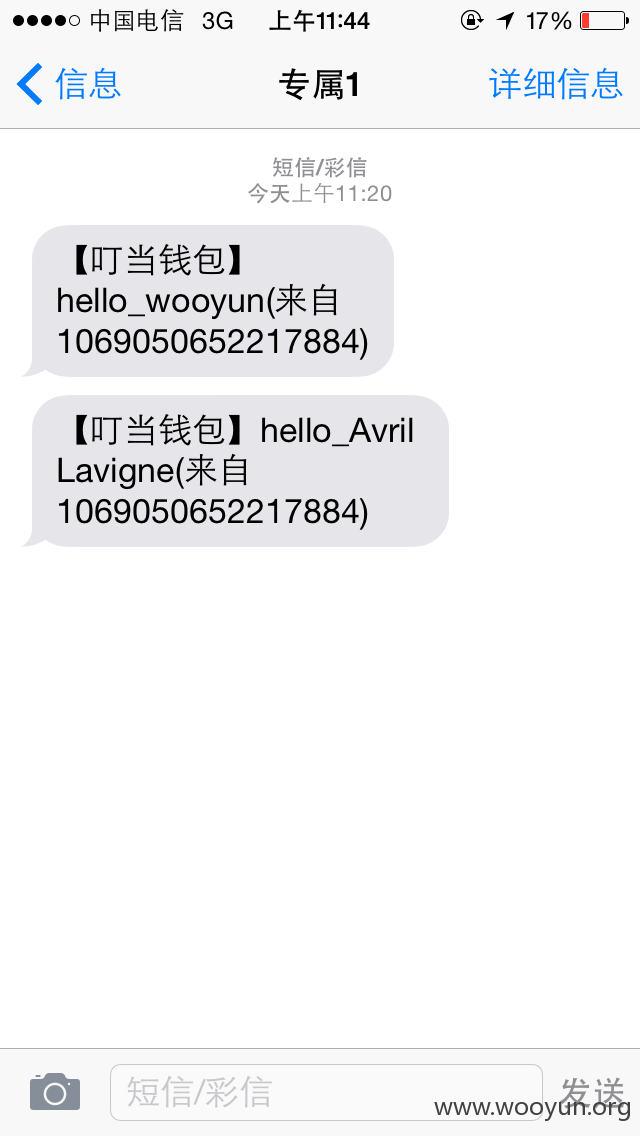Focus the 短信/彩信 message input field
This screenshot has width=640, height=1136.
point(326,1092)
